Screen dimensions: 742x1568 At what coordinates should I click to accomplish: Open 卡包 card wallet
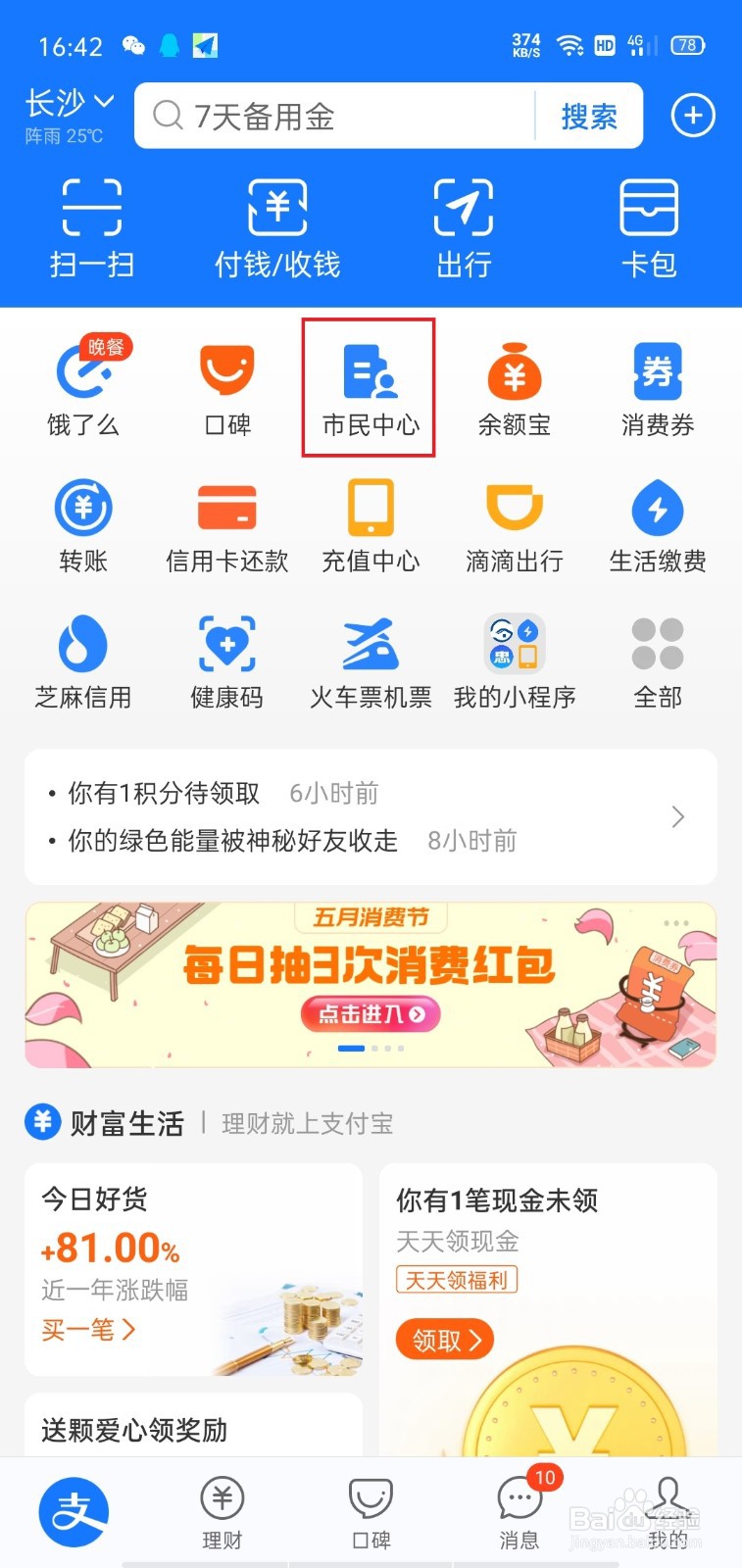click(650, 225)
